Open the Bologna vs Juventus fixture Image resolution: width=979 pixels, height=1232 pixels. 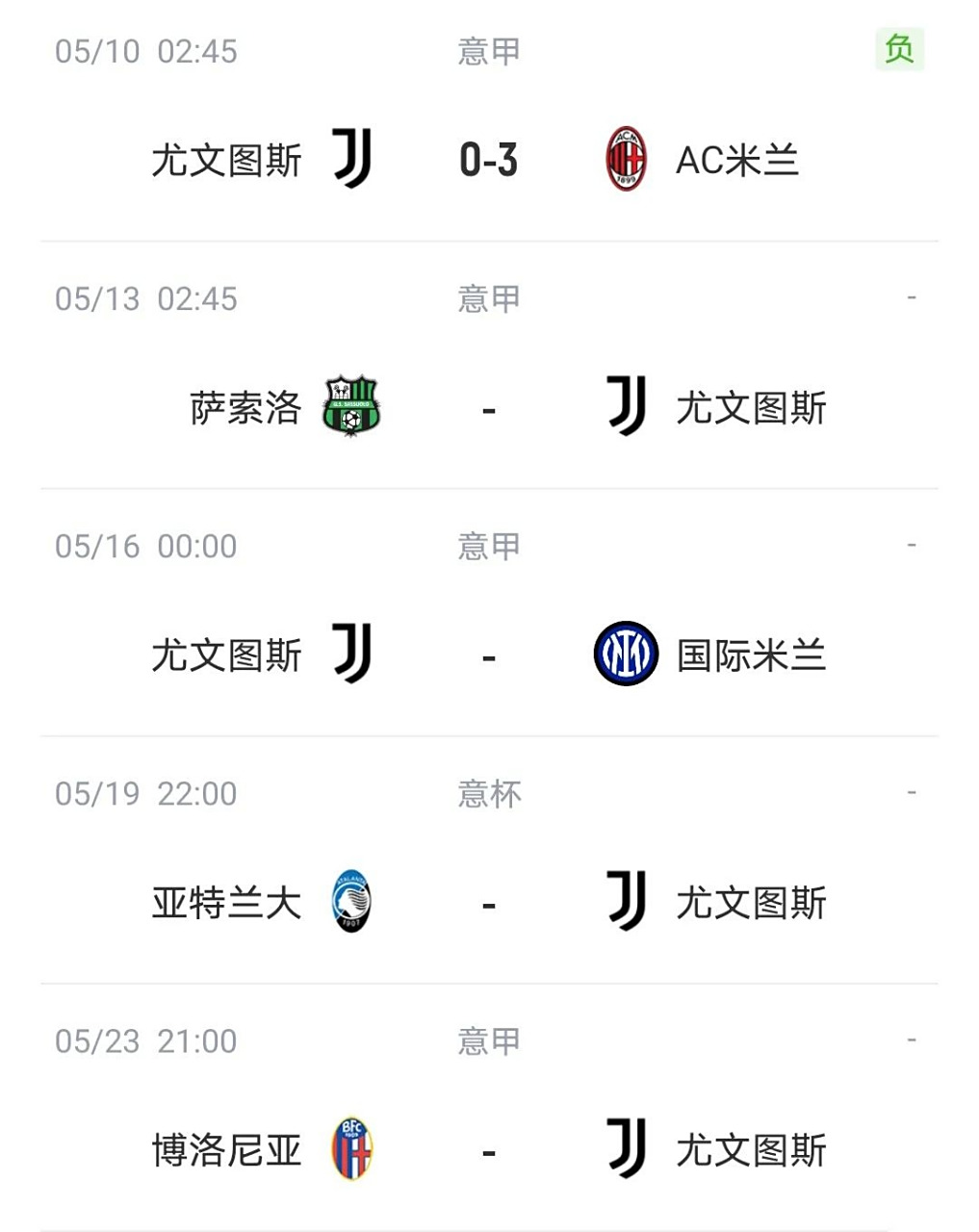click(488, 1150)
